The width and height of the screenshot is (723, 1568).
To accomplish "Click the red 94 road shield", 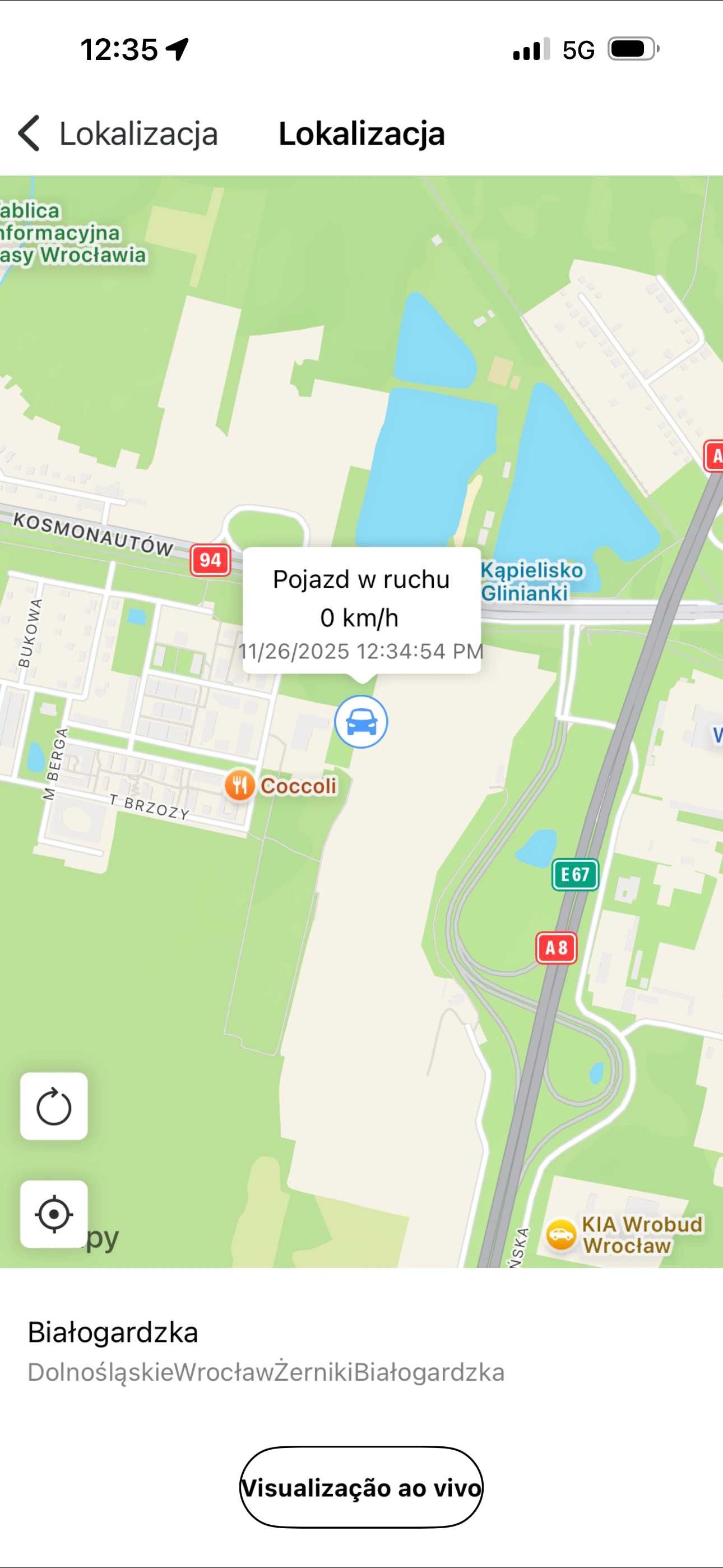I will (211, 561).
